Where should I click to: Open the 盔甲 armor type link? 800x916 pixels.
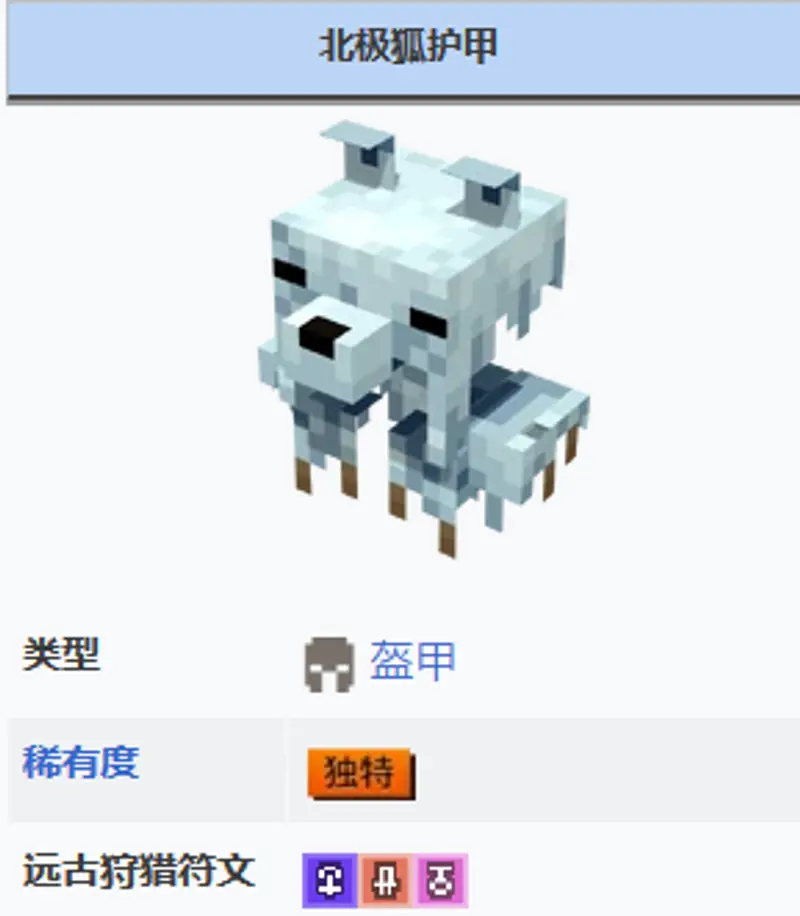(x=412, y=662)
